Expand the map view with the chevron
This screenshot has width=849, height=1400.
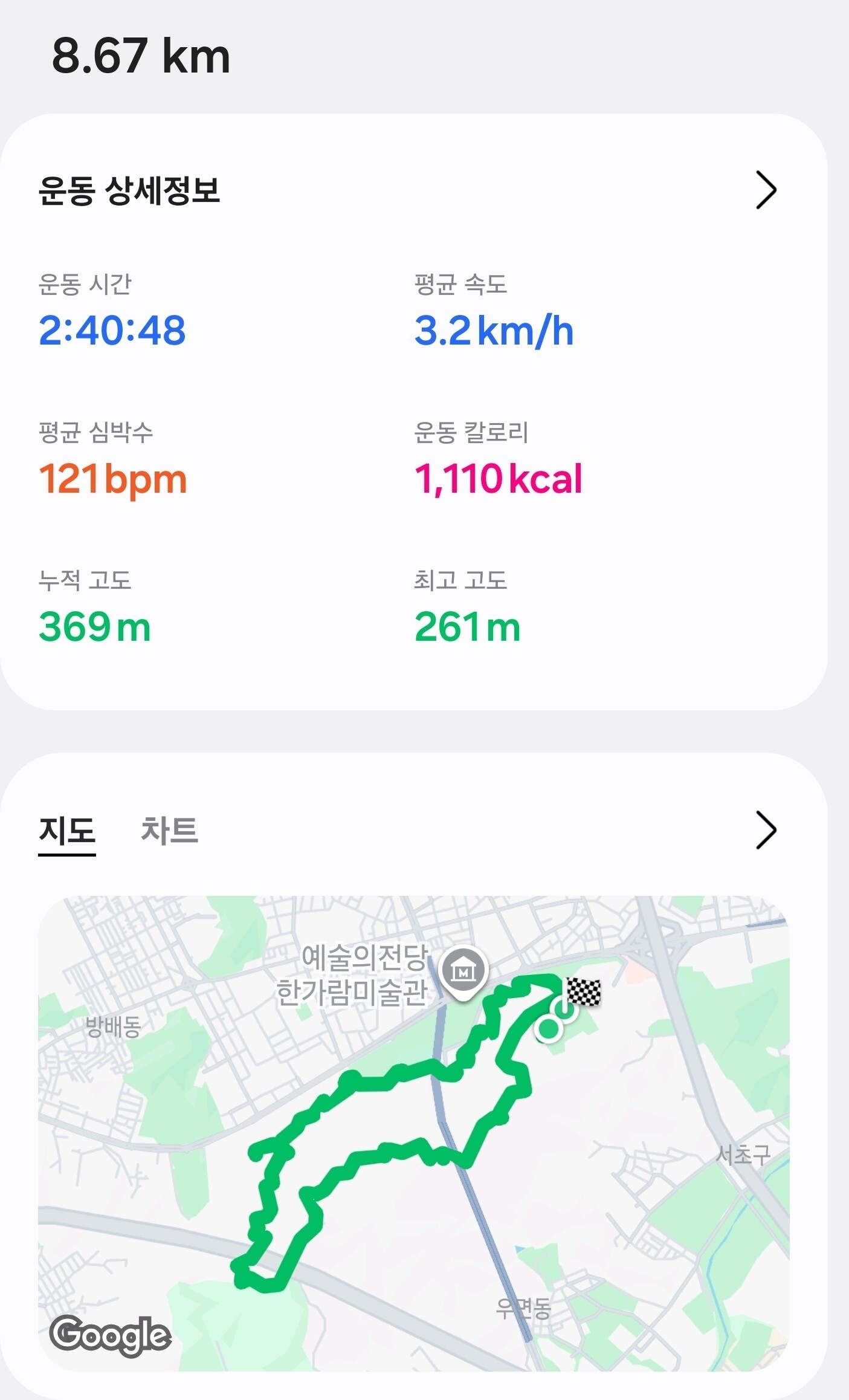pos(766,831)
